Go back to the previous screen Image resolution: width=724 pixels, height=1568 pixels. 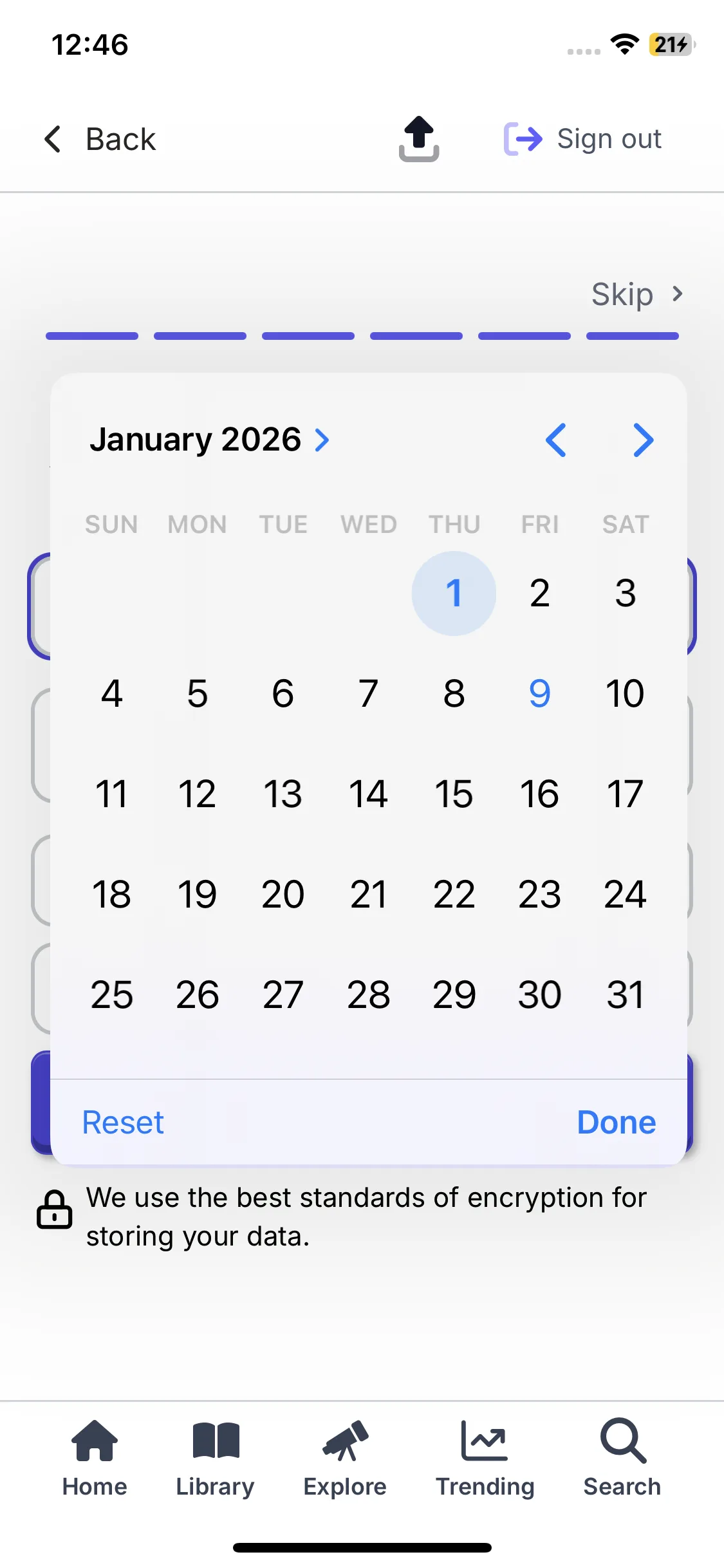[100, 139]
